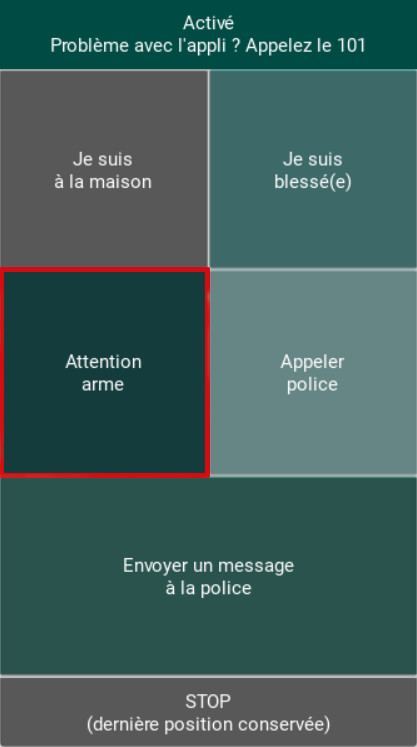
Task: Tap the STOP button
Action: [x=208, y=712]
